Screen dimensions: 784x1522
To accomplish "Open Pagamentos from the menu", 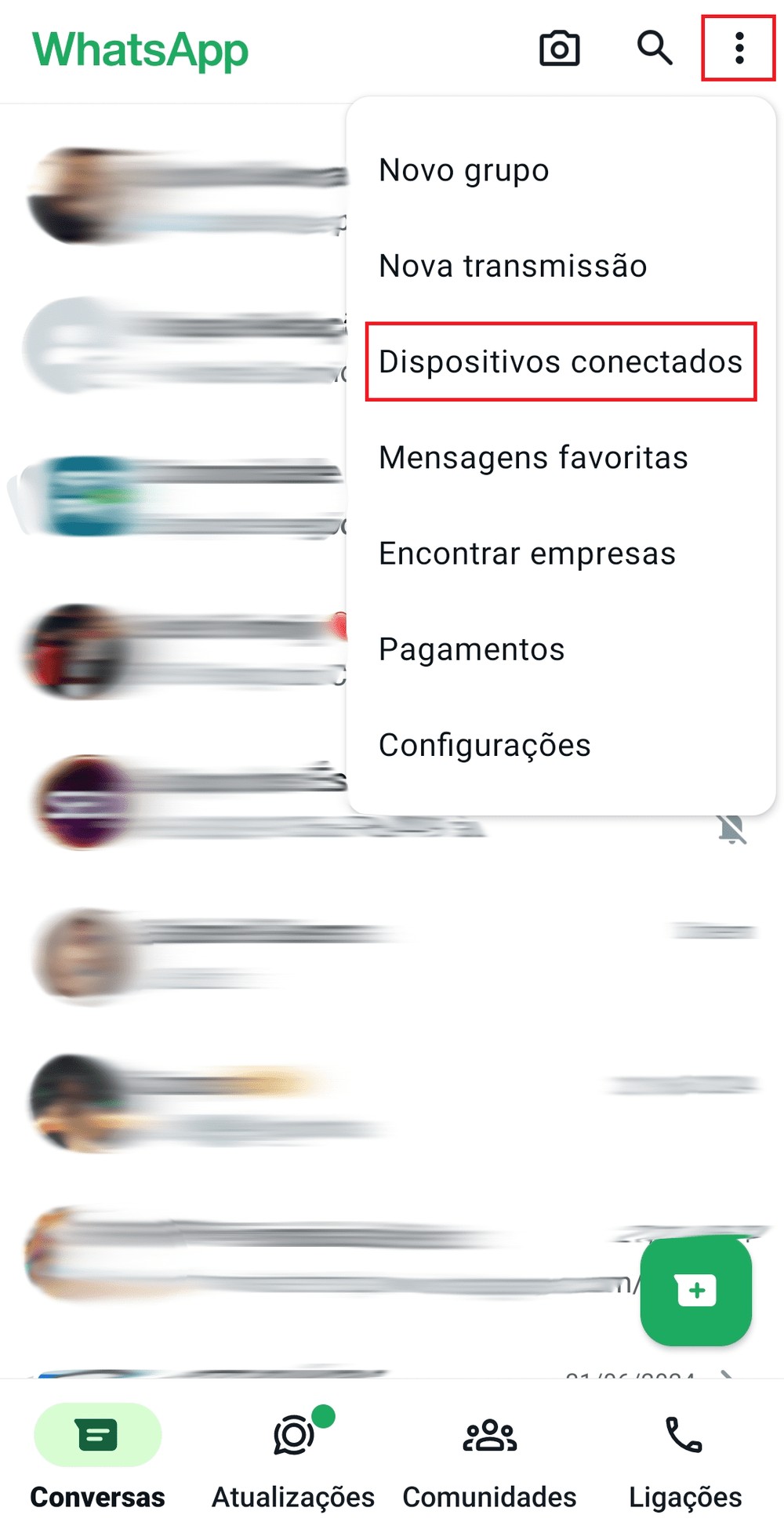I will click(x=471, y=648).
